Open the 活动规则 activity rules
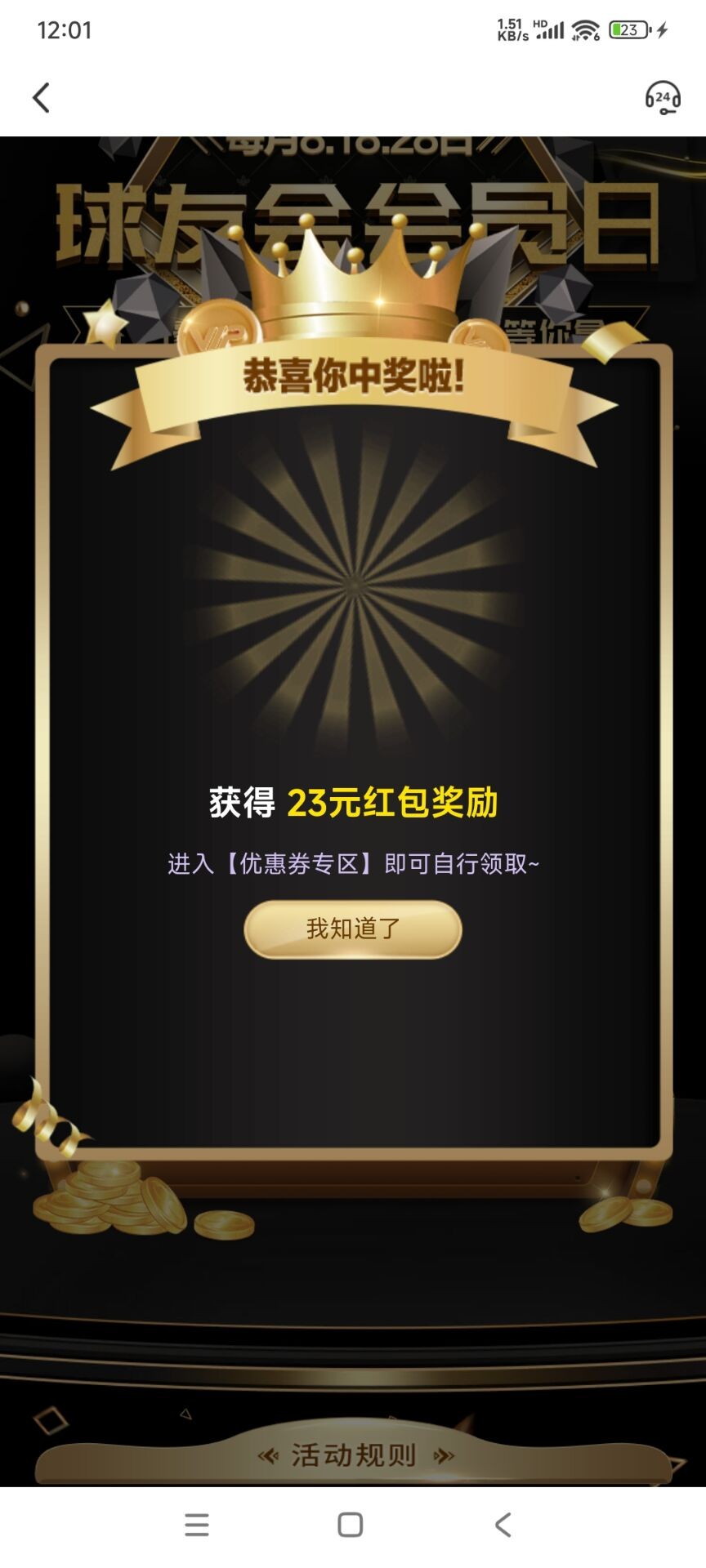The width and height of the screenshot is (706, 1568). (353, 1455)
